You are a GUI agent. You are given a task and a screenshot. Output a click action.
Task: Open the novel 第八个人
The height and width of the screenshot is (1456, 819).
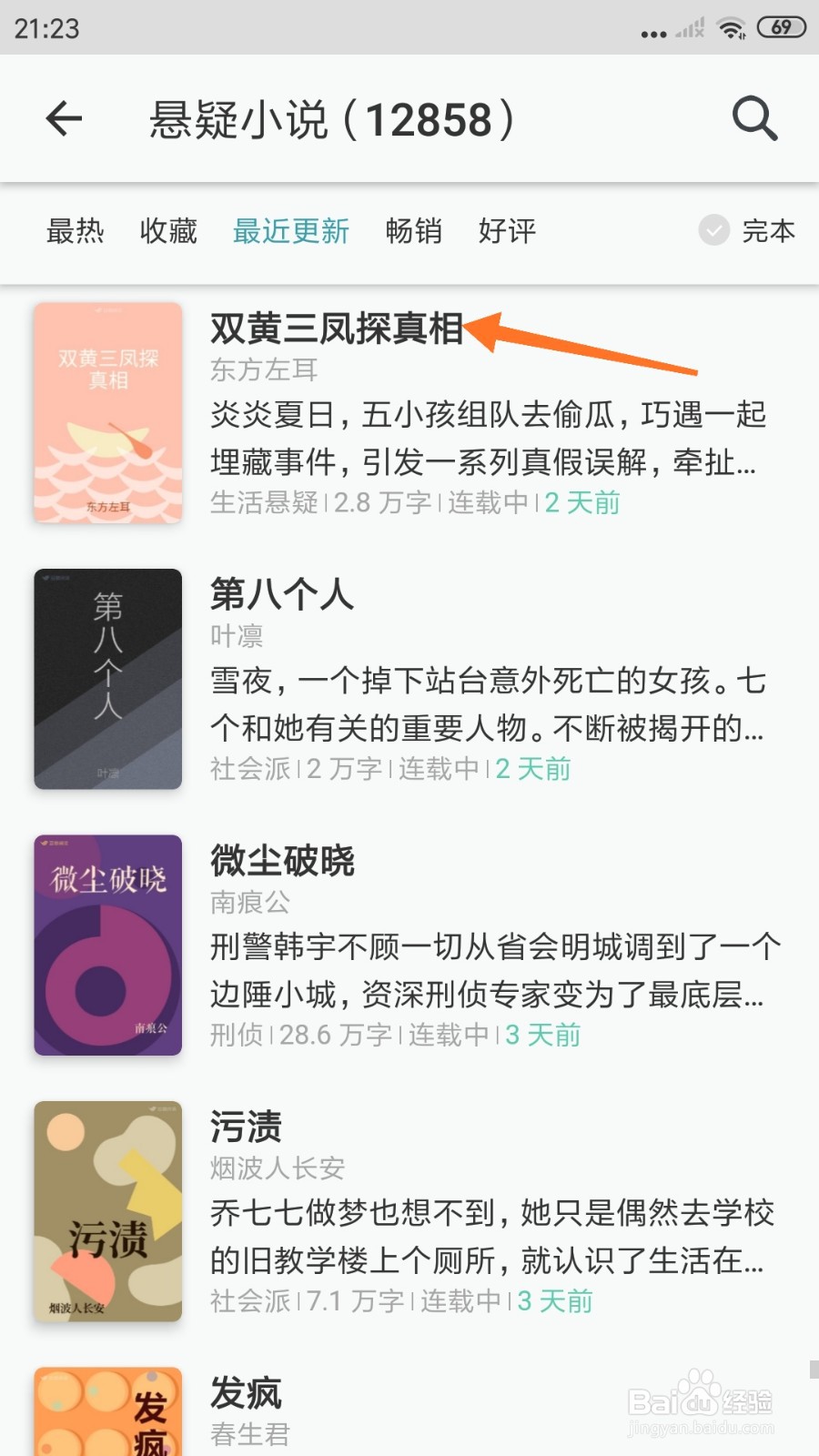point(282,598)
